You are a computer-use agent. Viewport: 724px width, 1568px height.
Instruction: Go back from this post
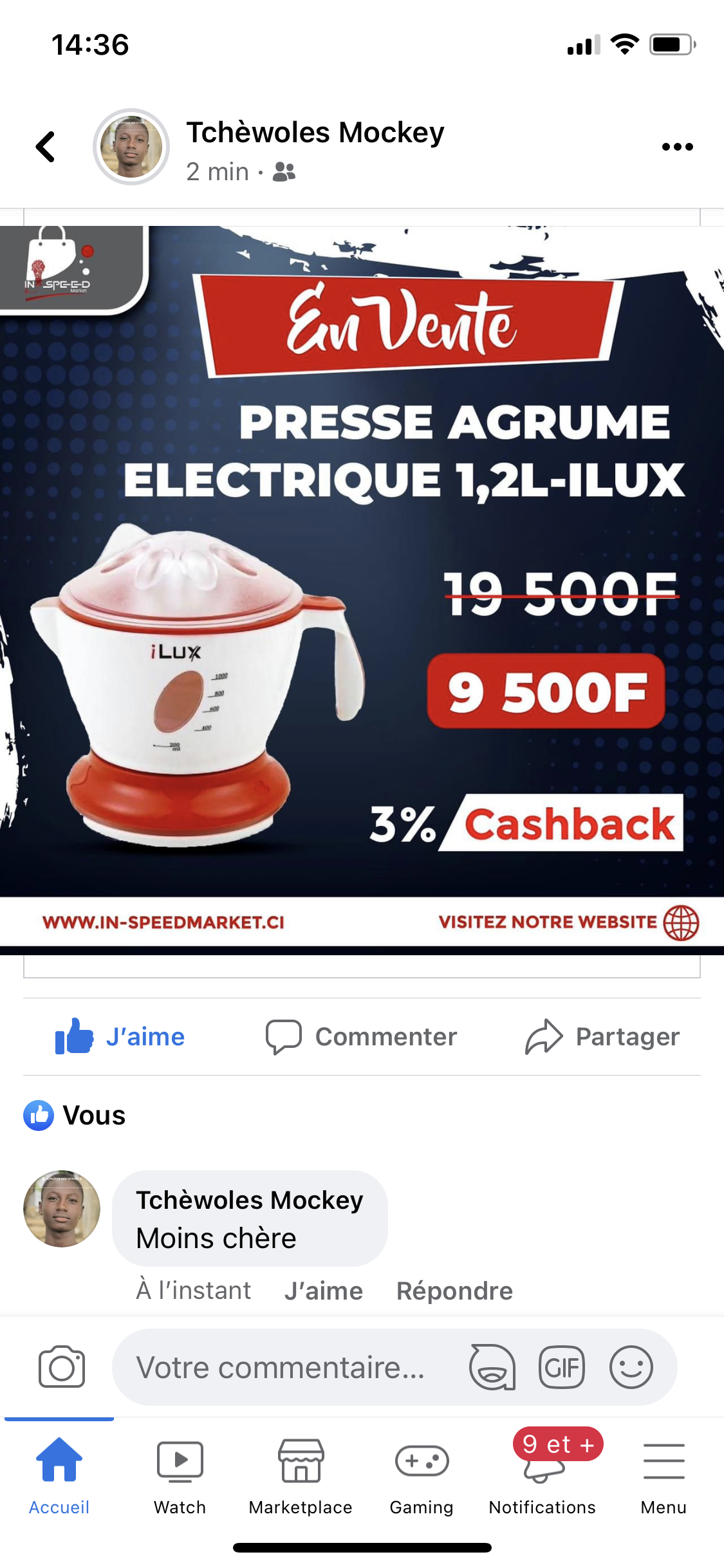(x=46, y=147)
